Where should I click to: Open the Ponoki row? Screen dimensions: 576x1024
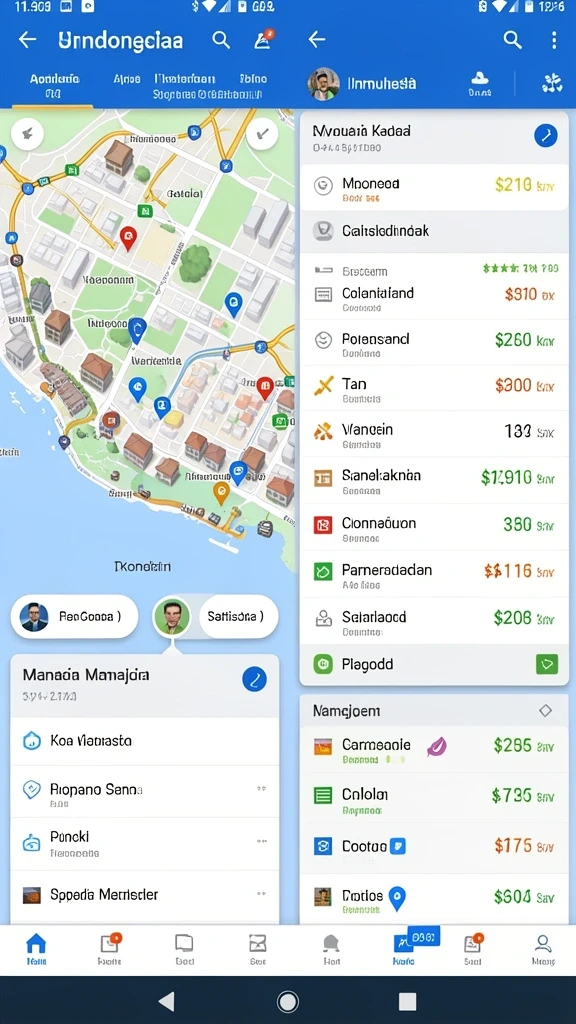(145, 843)
